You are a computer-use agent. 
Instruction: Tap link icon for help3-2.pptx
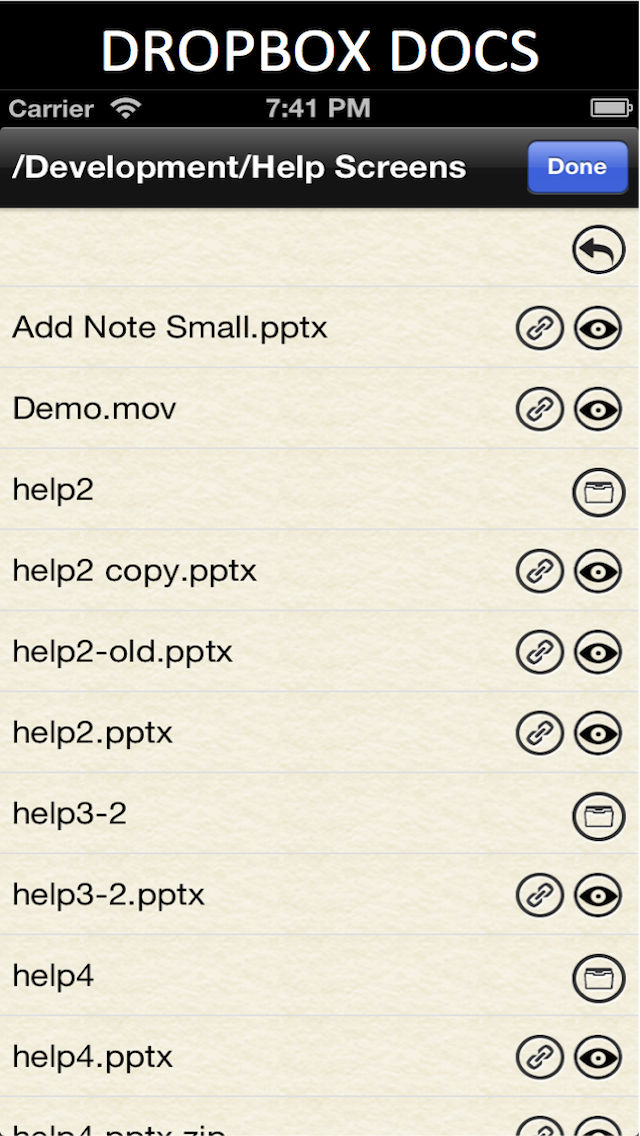(539, 895)
